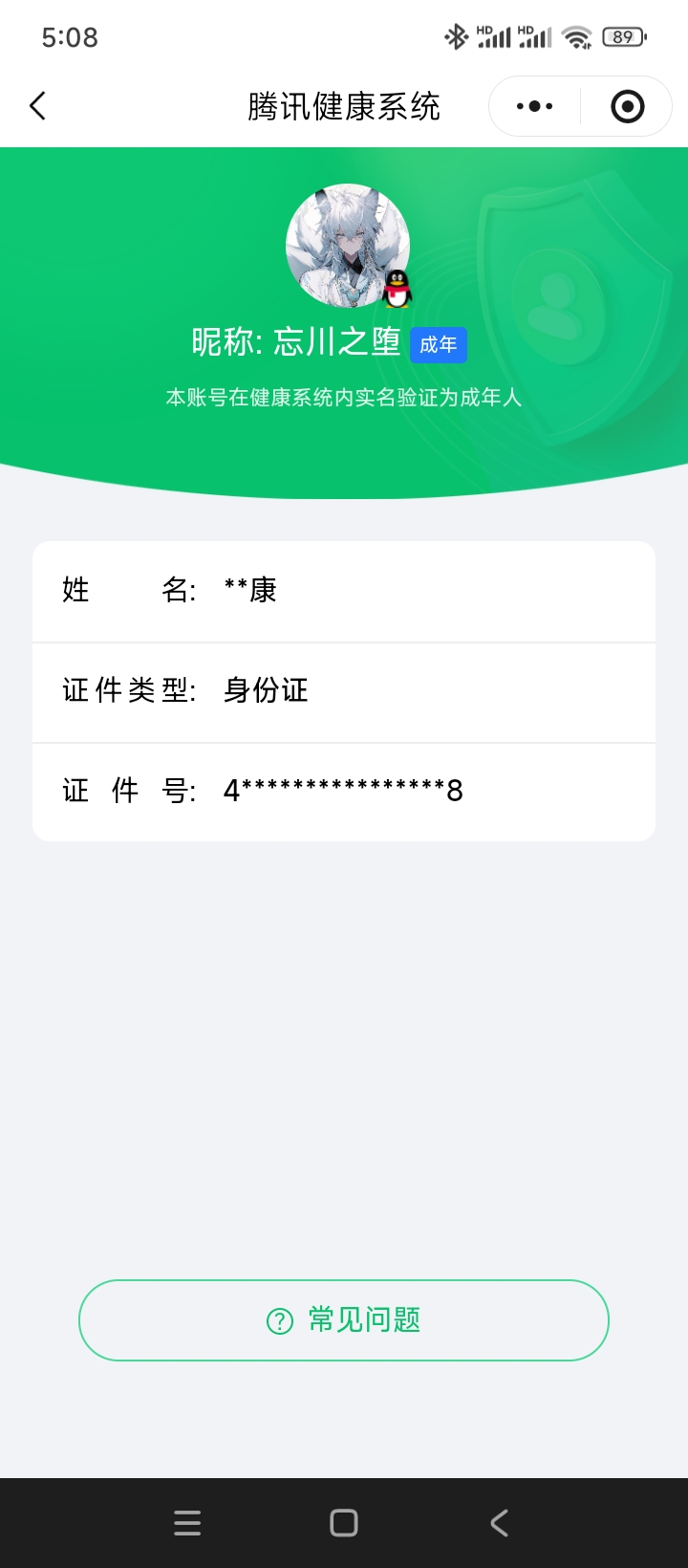Tap the capsule exit circle button
This screenshot has width=688, height=1568.
tap(626, 106)
